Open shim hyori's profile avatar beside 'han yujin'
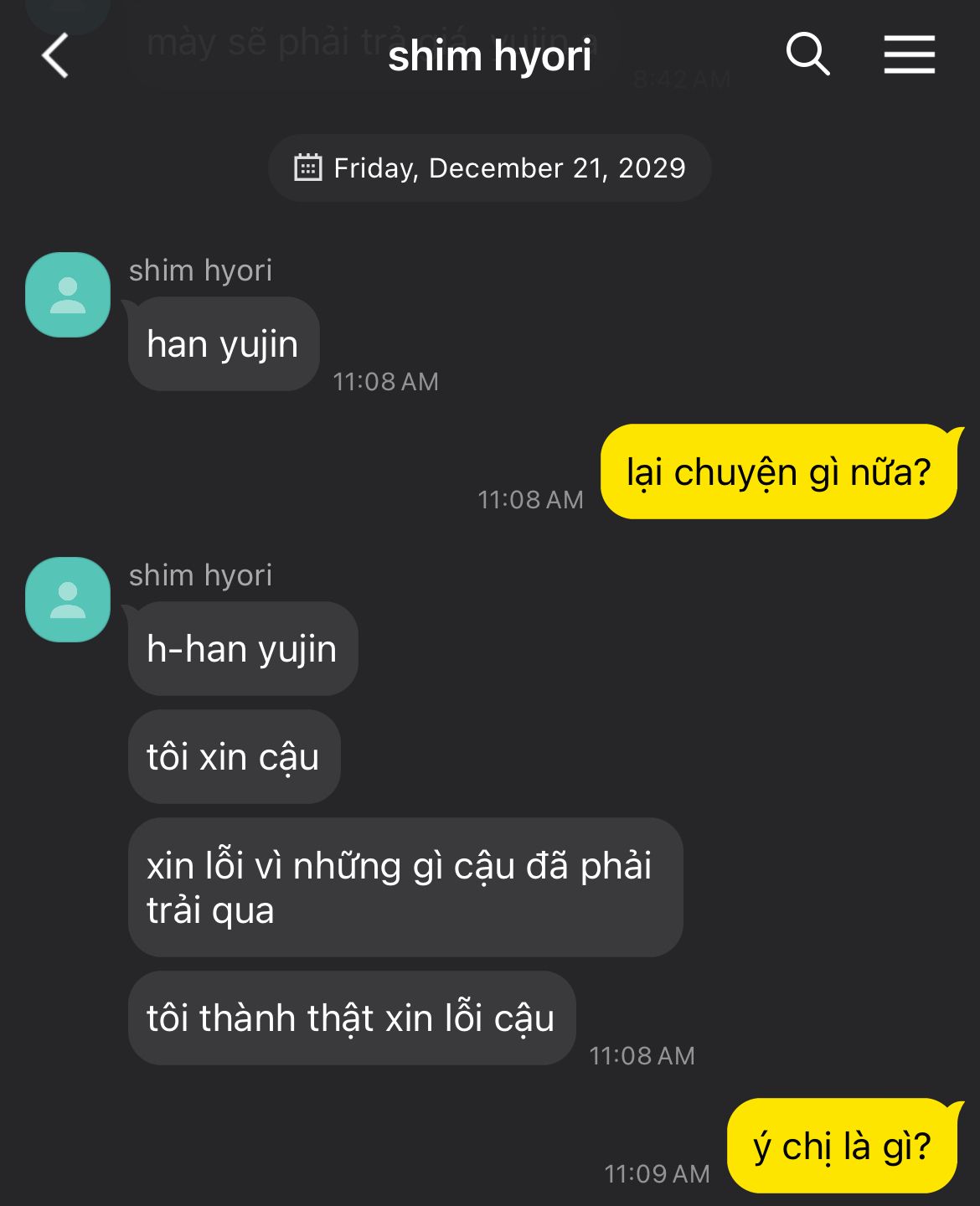The image size is (980, 1206). [x=68, y=295]
